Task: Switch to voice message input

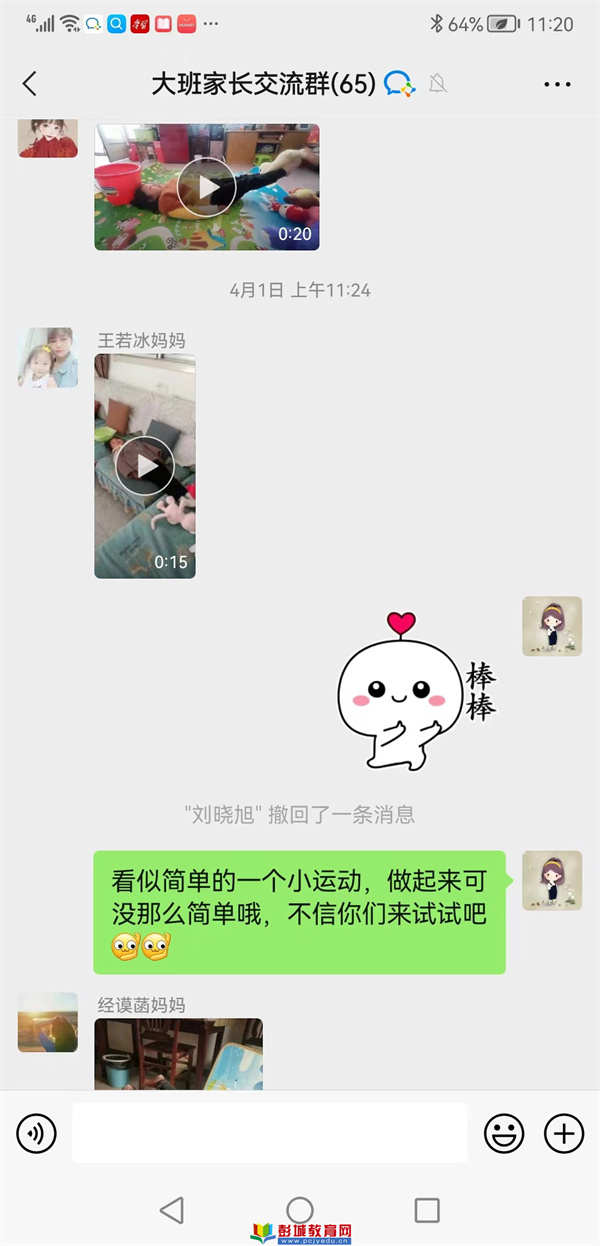Action: tap(37, 1133)
